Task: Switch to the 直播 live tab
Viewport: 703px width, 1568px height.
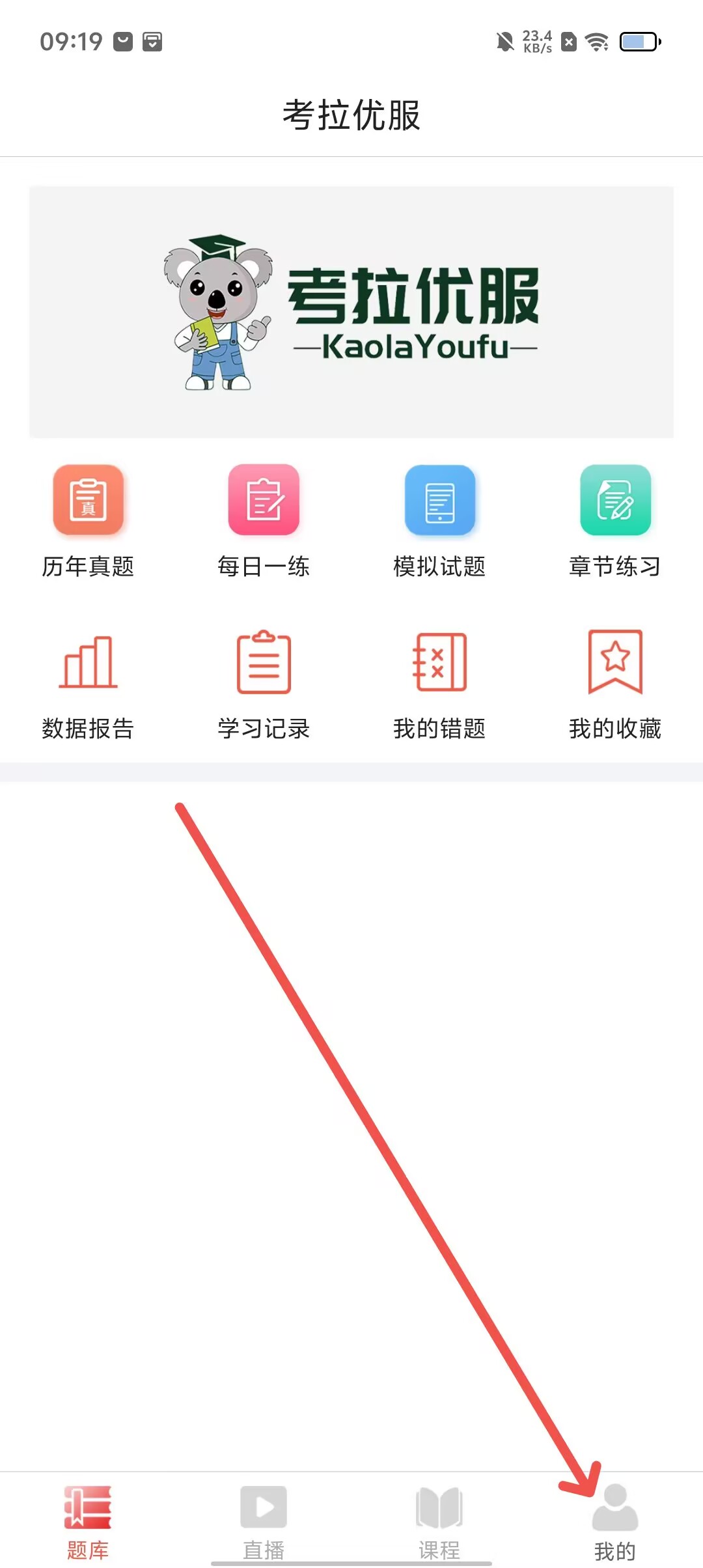Action: 264,1520
